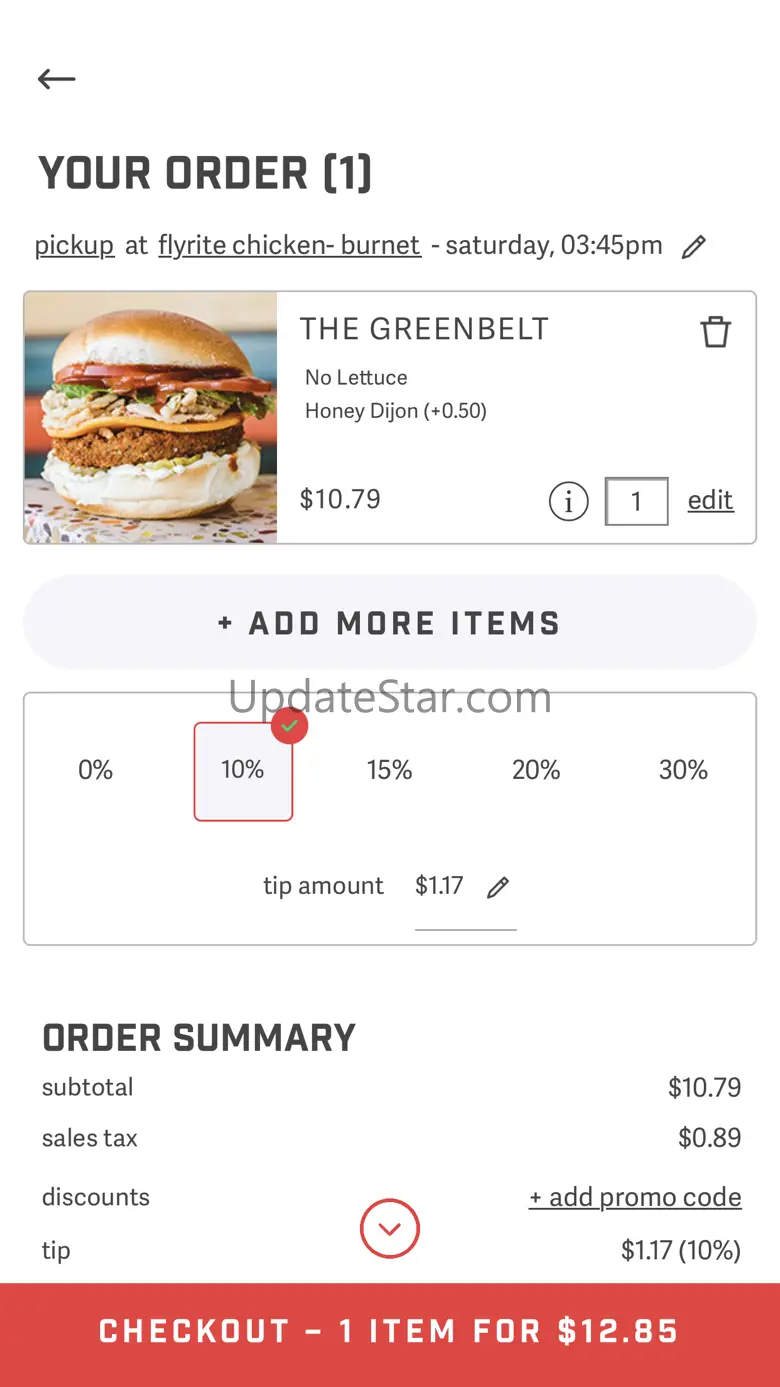Remove The Greenbelt with the trash icon
Image resolution: width=780 pixels, height=1387 pixels.
pos(715,332)
